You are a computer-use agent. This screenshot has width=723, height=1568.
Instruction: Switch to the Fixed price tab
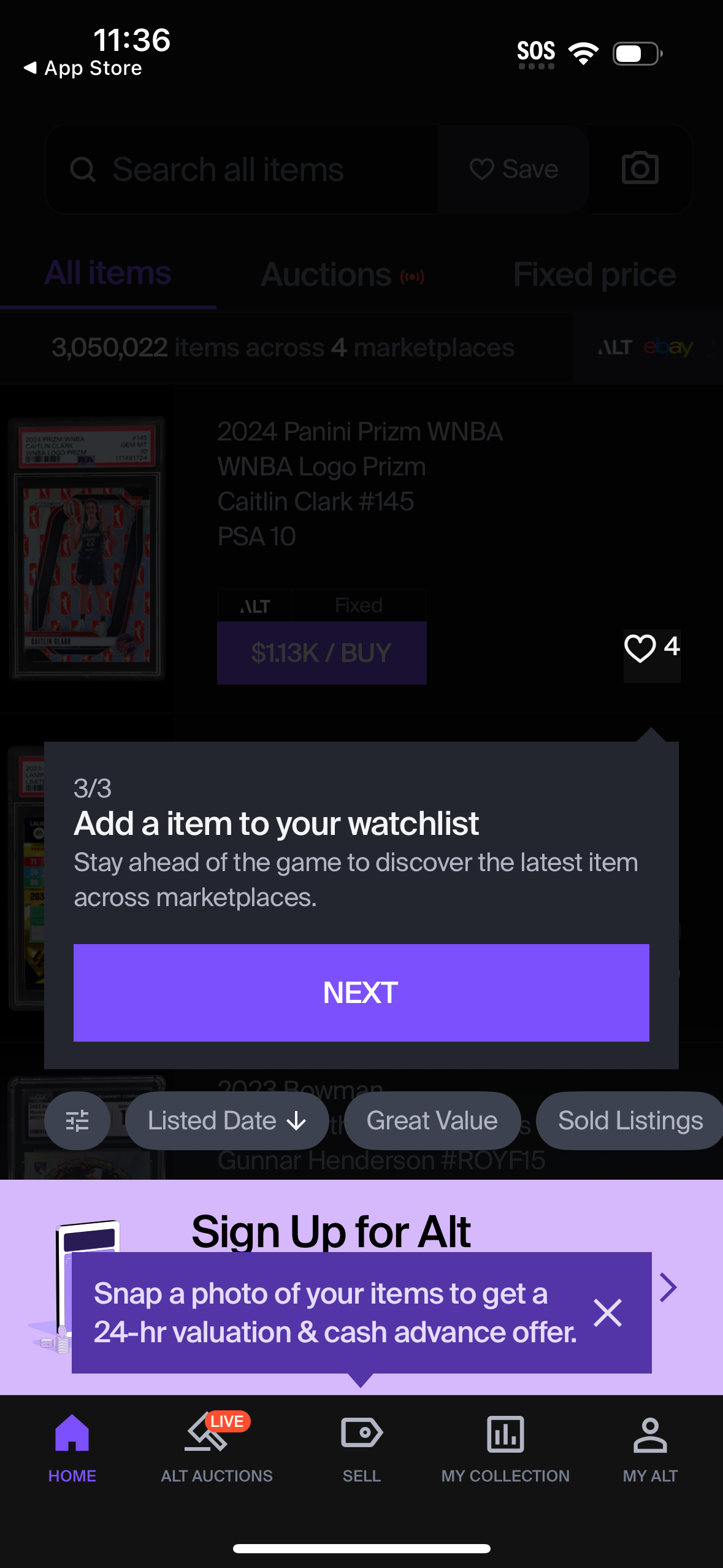click(x=592, y=274)
